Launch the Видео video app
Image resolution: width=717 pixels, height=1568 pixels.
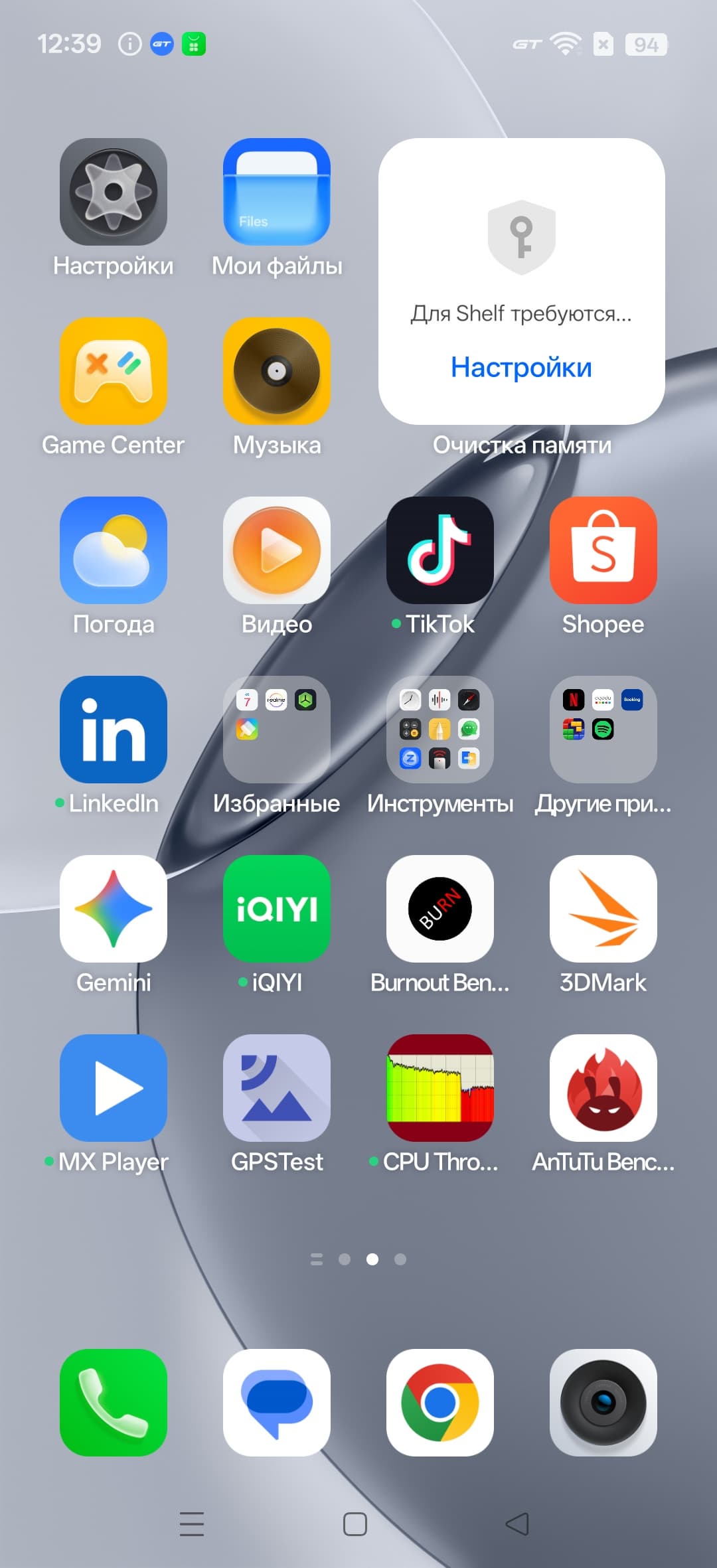pyautogui.click(x=276, y=550)
